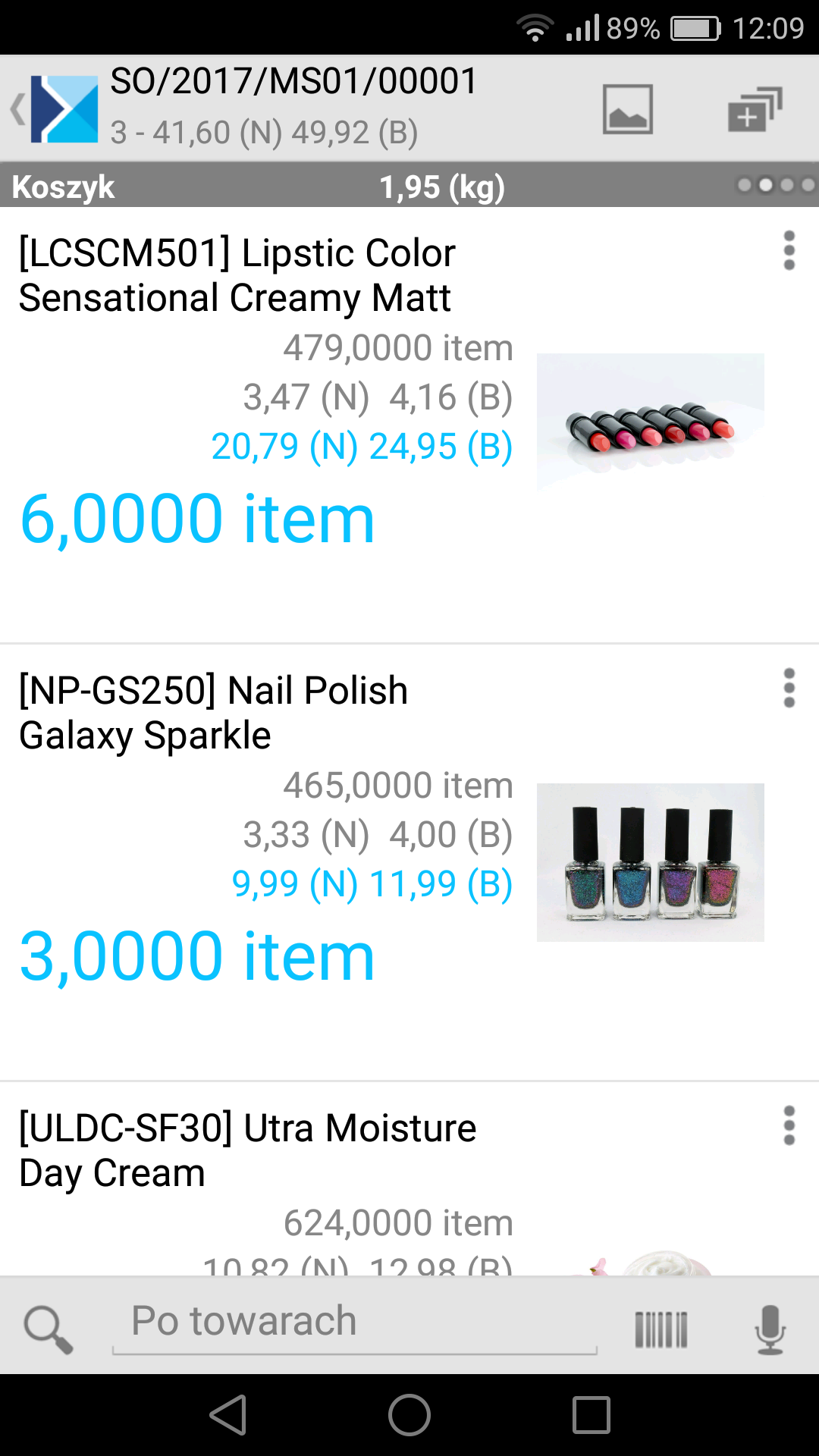Open the image view icon in header

[627, 109]
